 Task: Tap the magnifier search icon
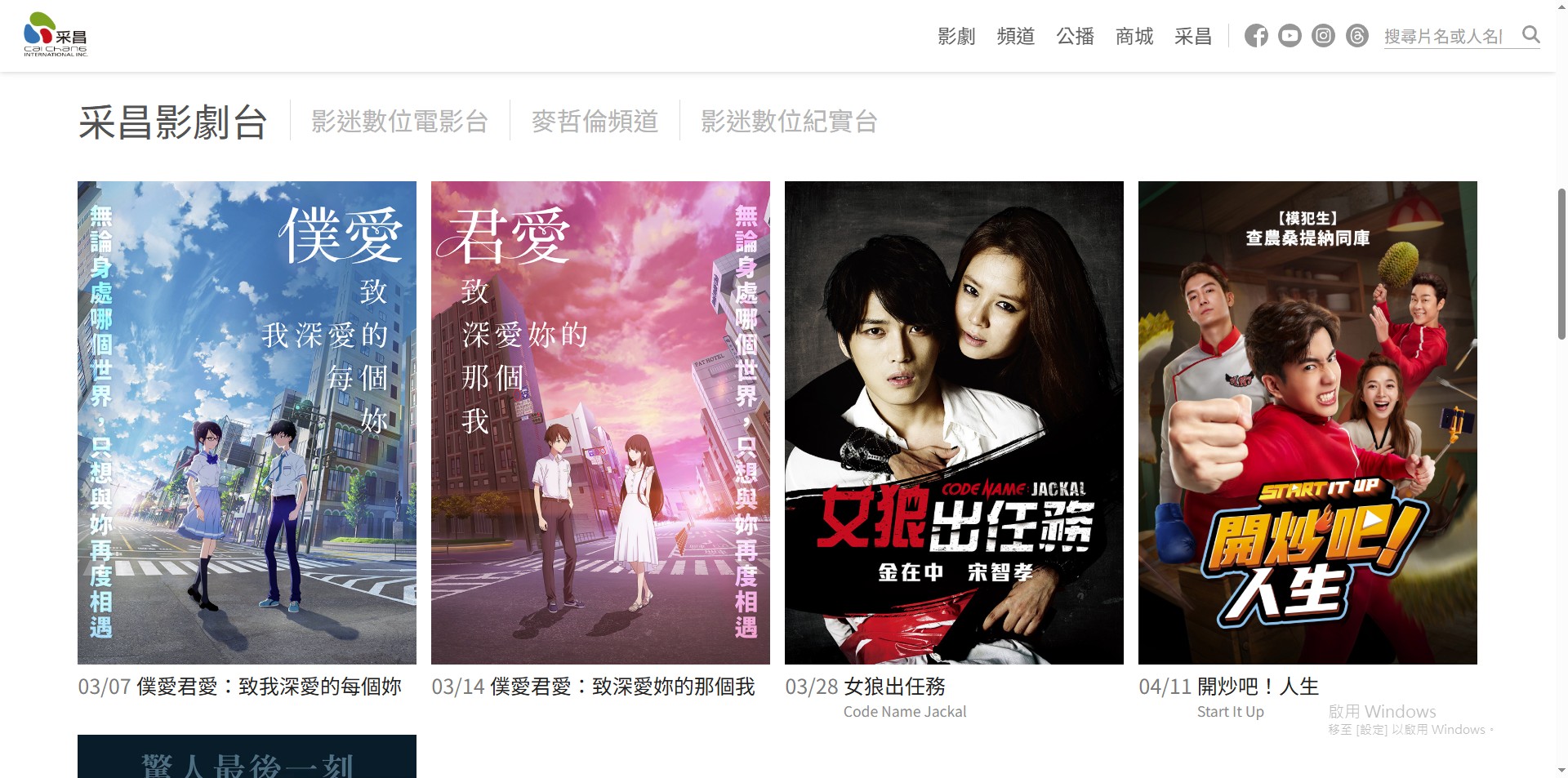[1530, 34]
